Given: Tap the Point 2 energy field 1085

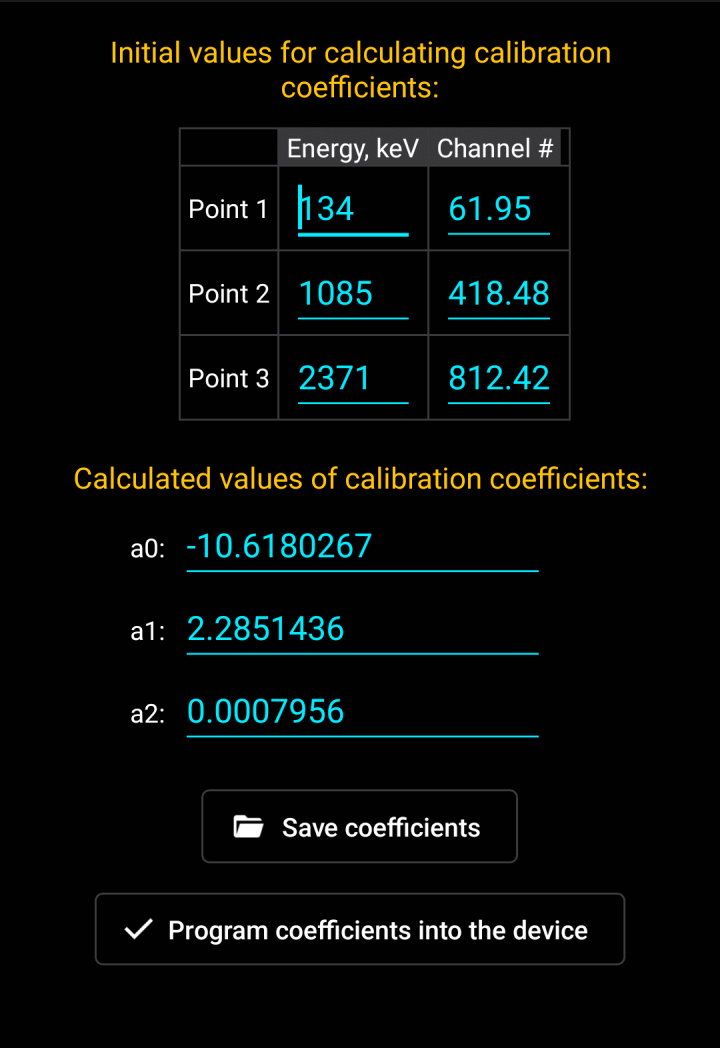Looking at the screenshot, I should (353, 294).
